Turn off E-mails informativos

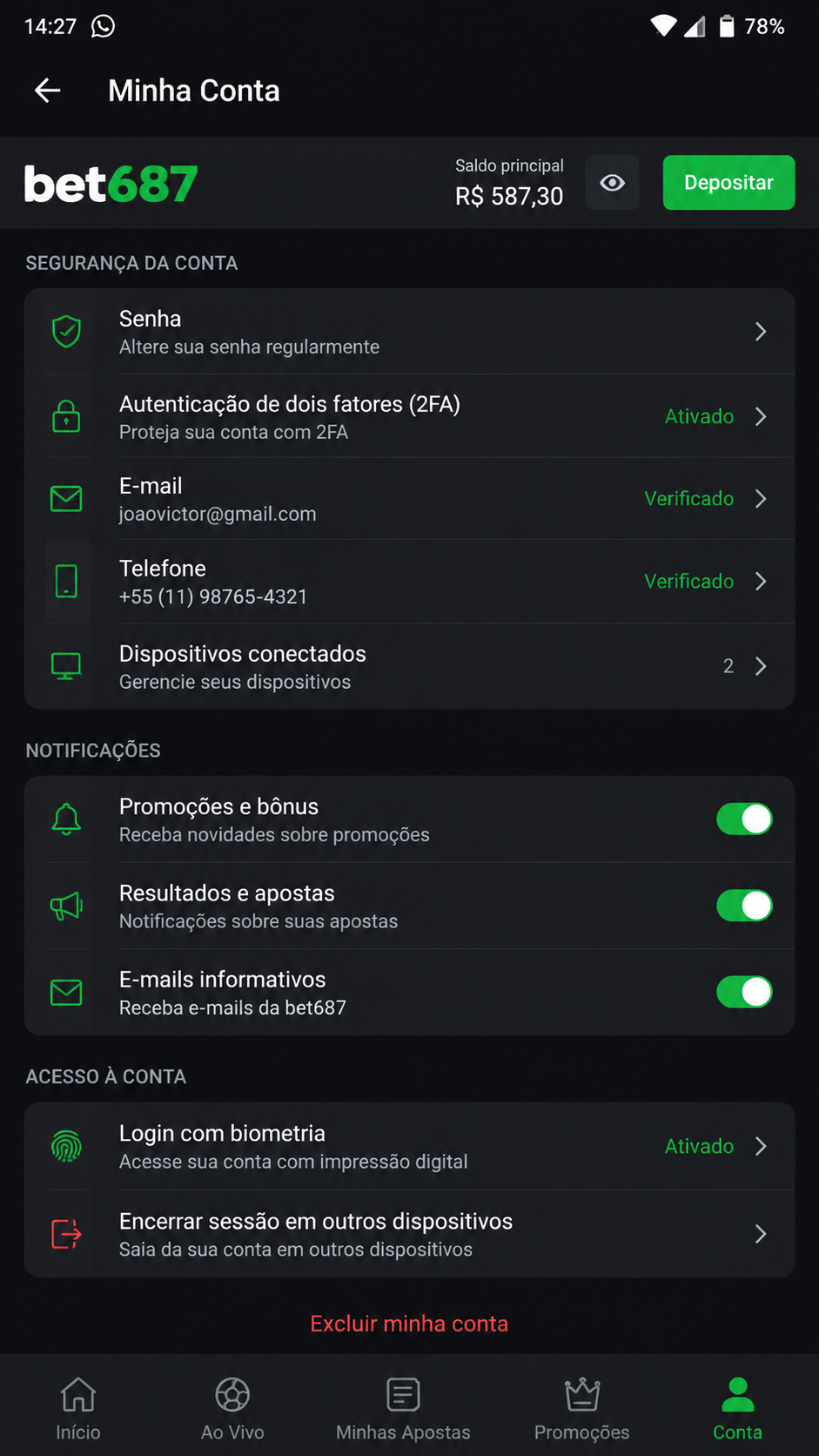point(744,992)
